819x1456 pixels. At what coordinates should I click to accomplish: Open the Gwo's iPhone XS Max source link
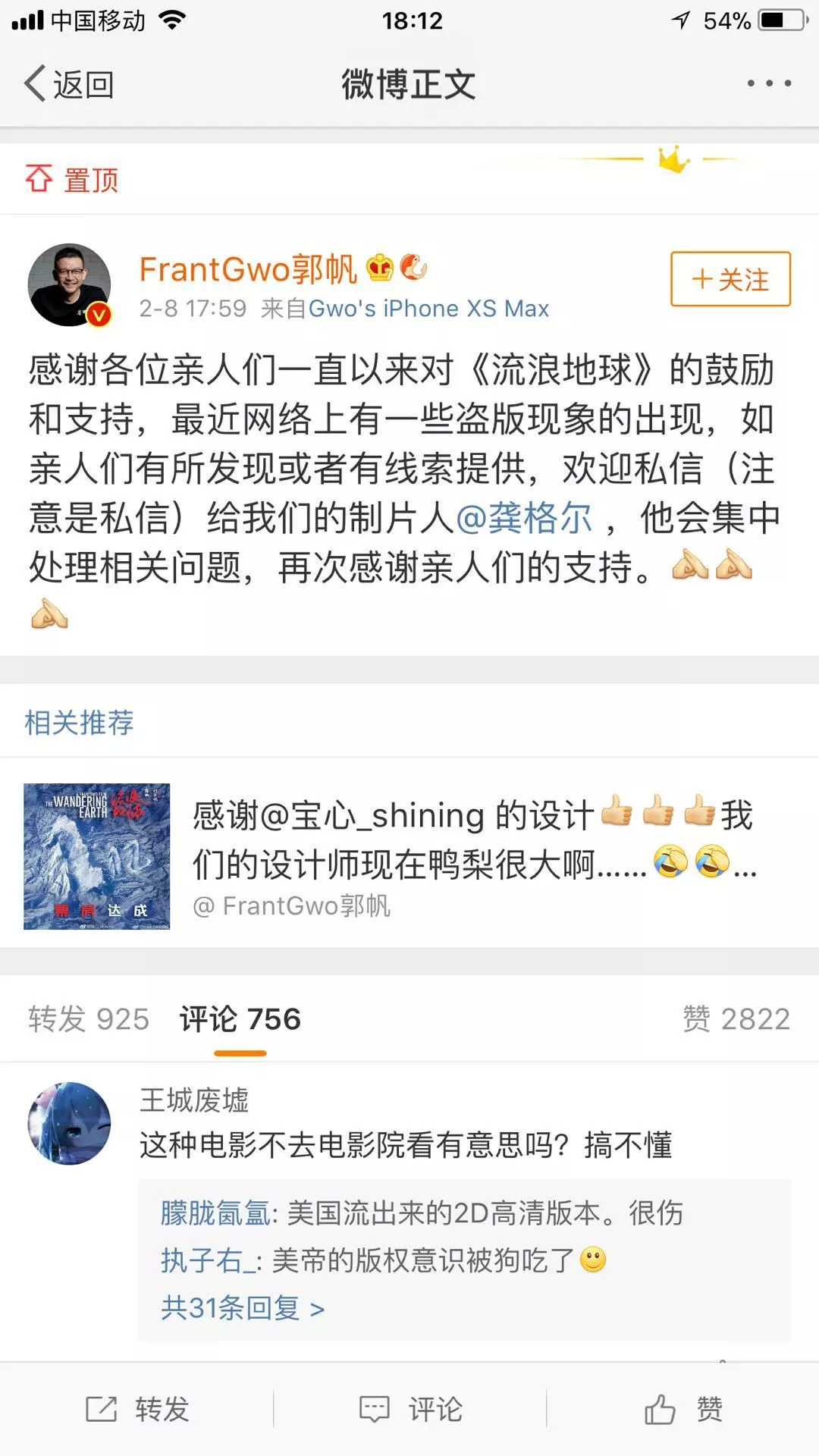[428, 309]
